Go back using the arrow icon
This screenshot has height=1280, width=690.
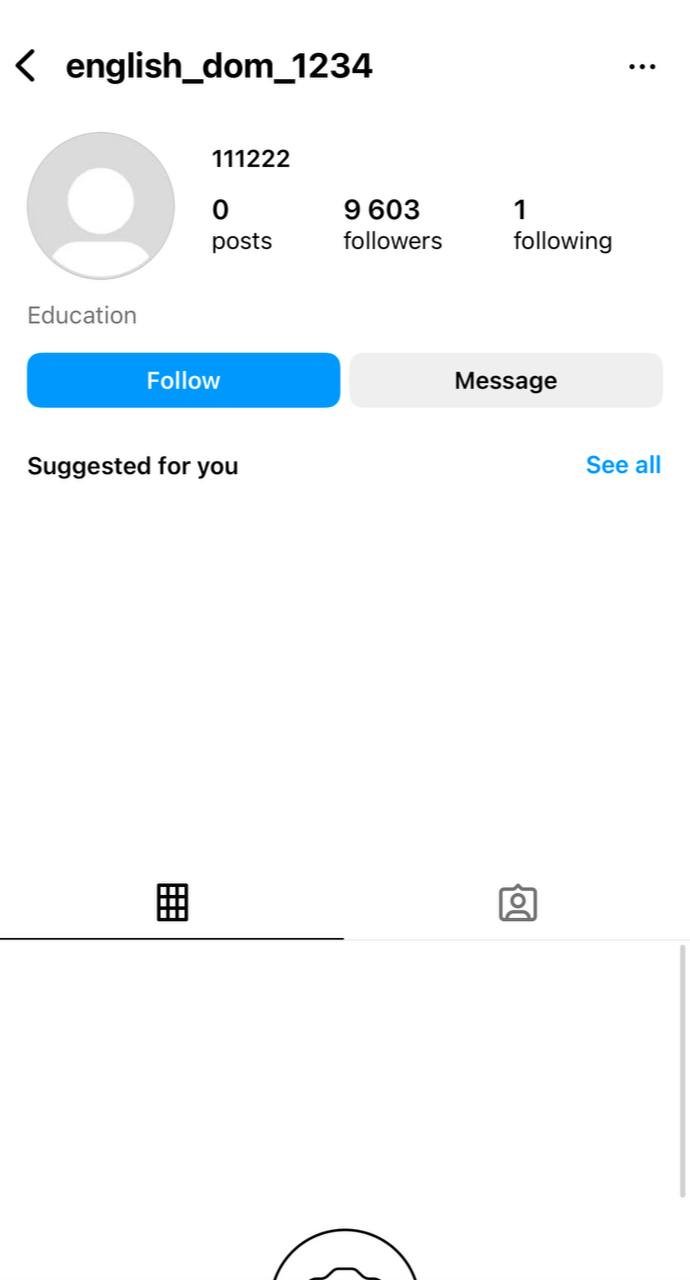click(x=27, y=66)
